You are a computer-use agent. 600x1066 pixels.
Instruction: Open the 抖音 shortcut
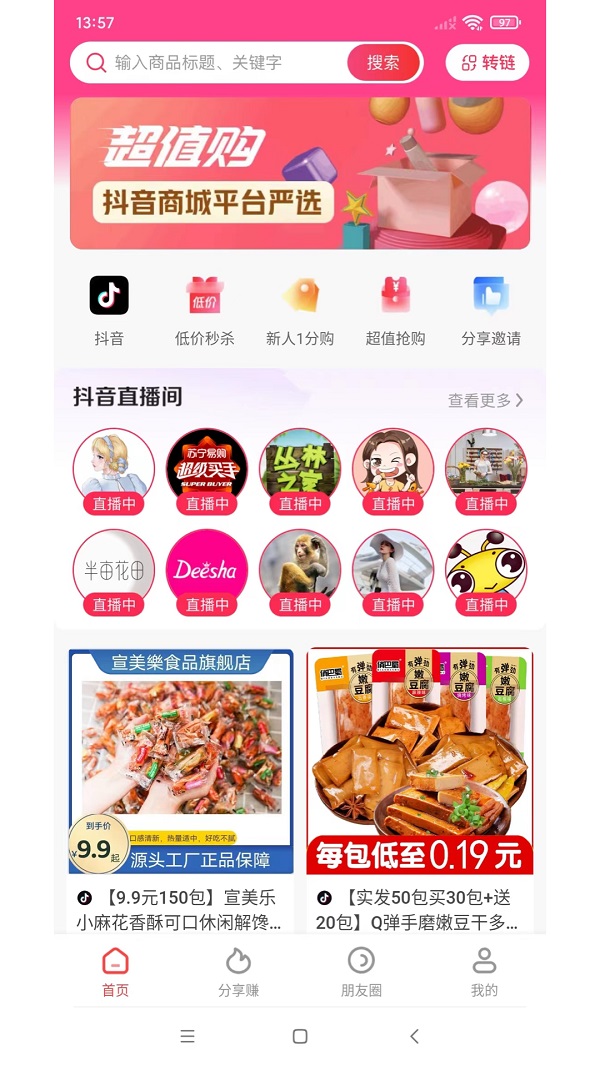(x=109, y=310)
